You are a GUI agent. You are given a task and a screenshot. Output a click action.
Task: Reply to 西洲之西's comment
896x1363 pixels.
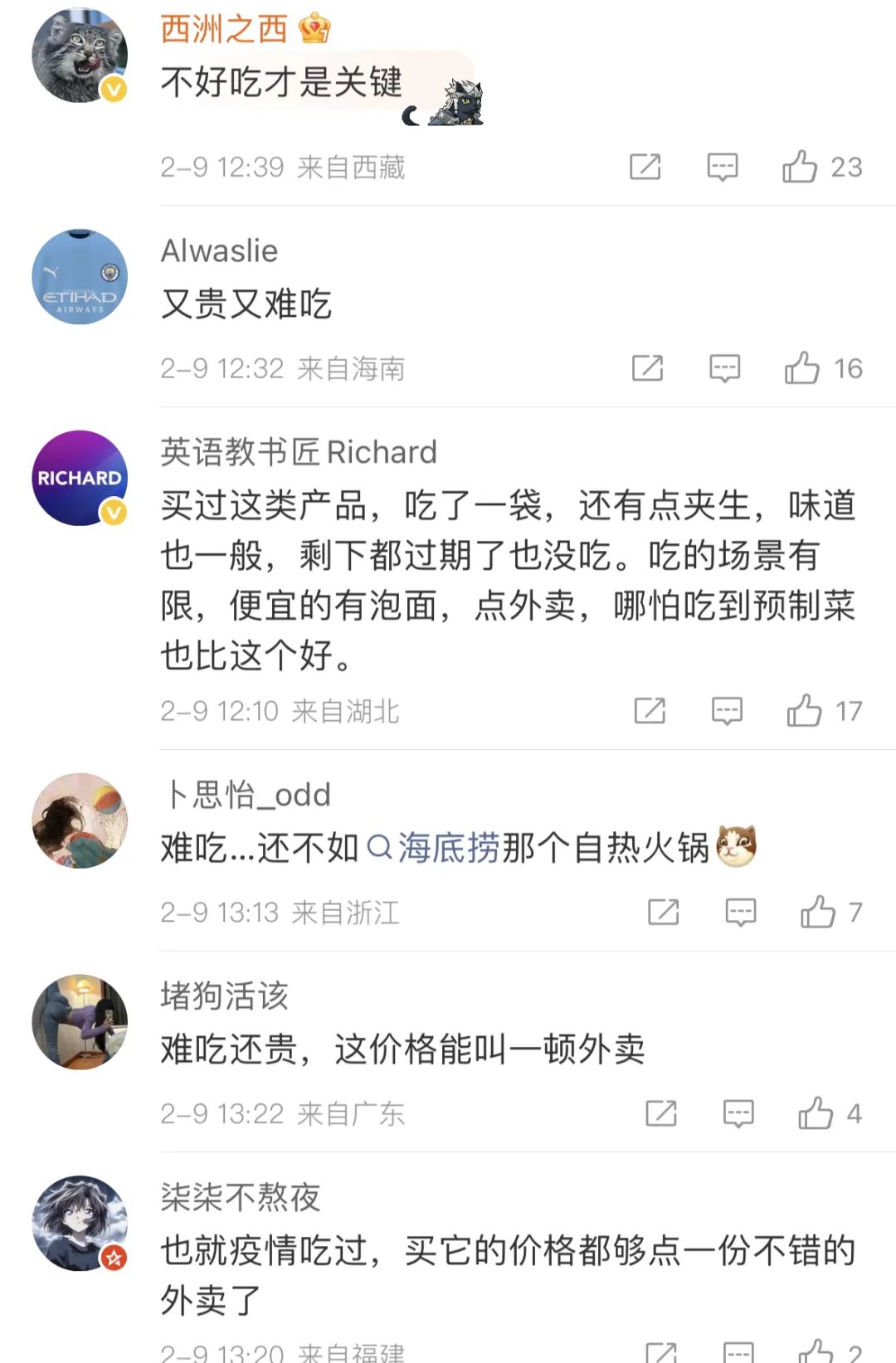pos(722,167)
